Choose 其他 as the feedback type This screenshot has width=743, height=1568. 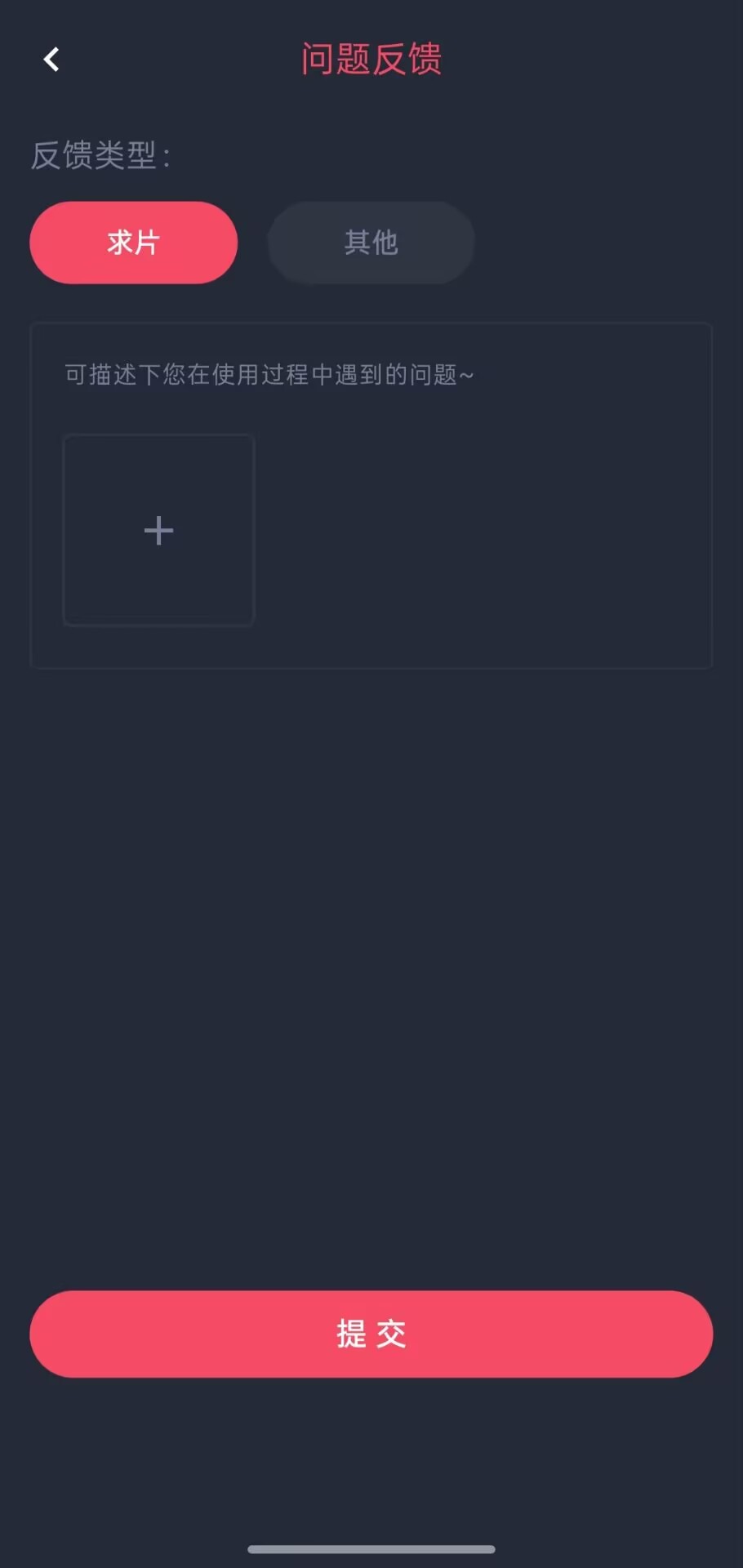point(371,243)
